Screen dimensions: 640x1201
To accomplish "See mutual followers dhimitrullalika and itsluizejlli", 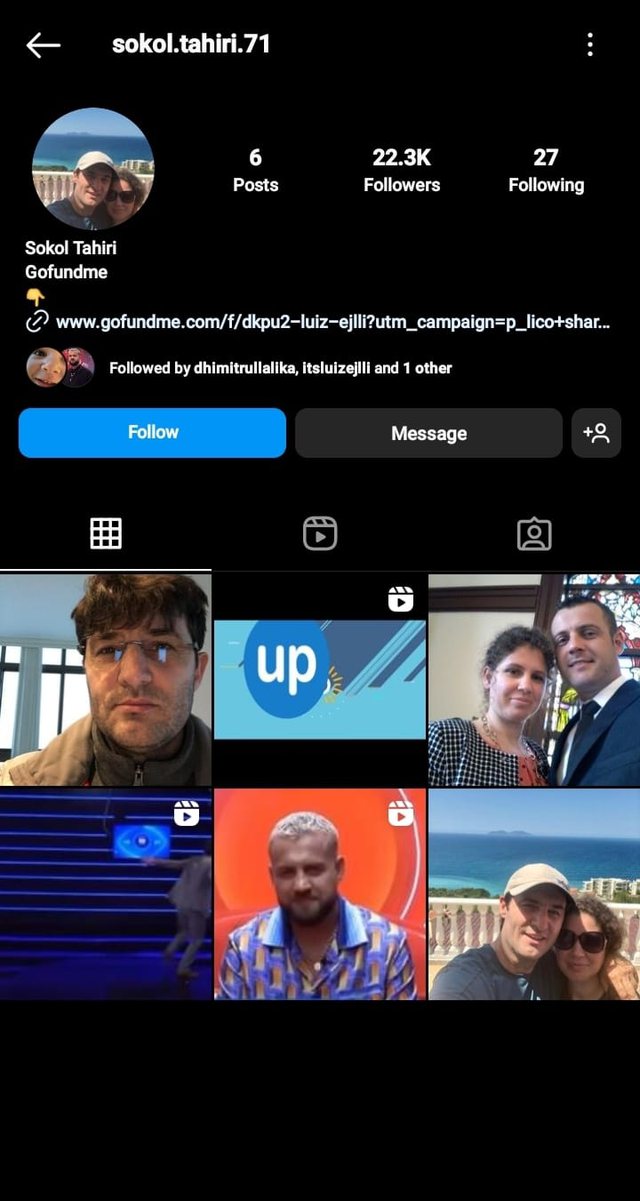I will (x=280, y=368).
